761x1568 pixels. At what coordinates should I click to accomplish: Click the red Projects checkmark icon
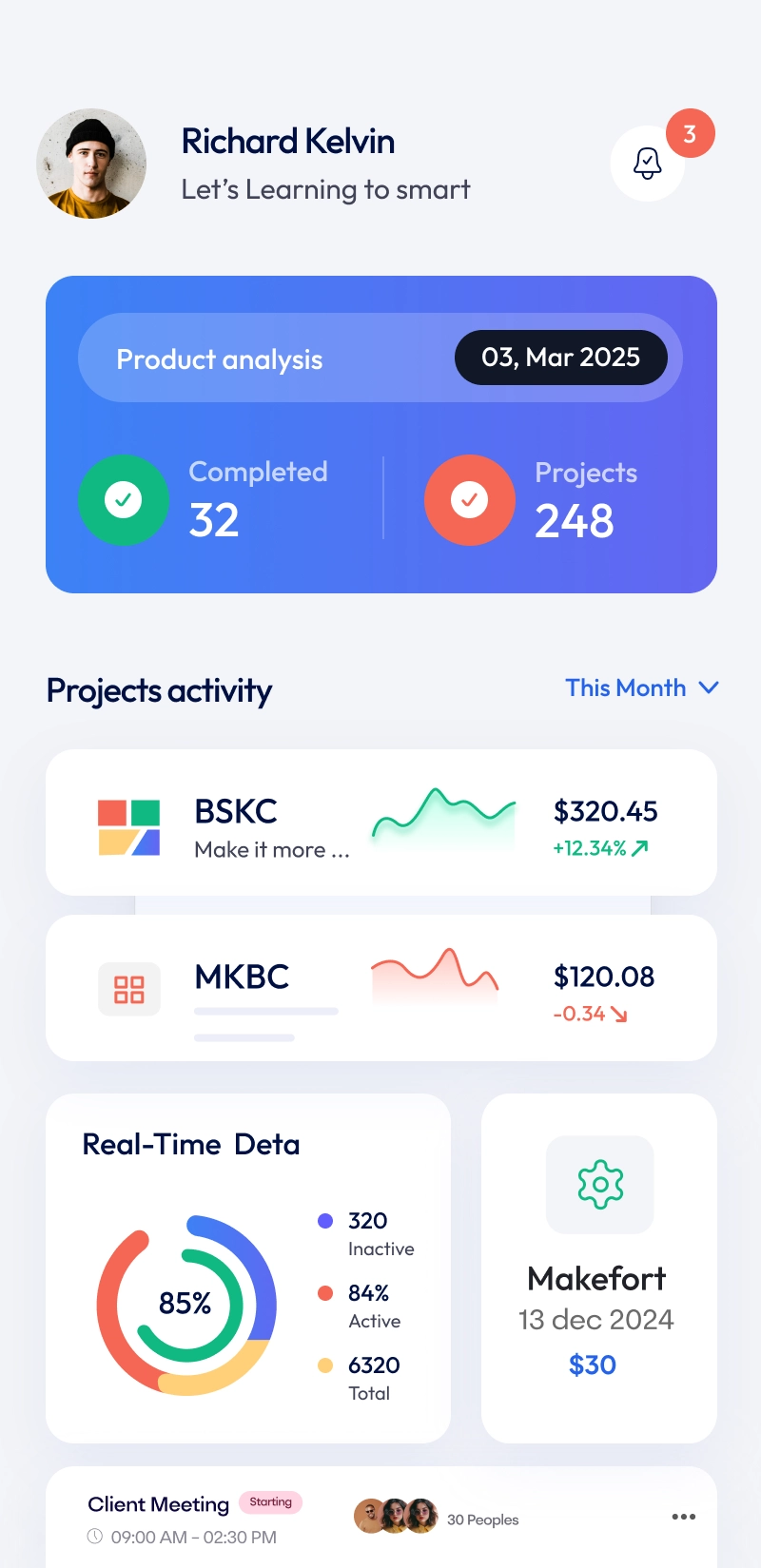pyautogui.click(x=470, y=499)
